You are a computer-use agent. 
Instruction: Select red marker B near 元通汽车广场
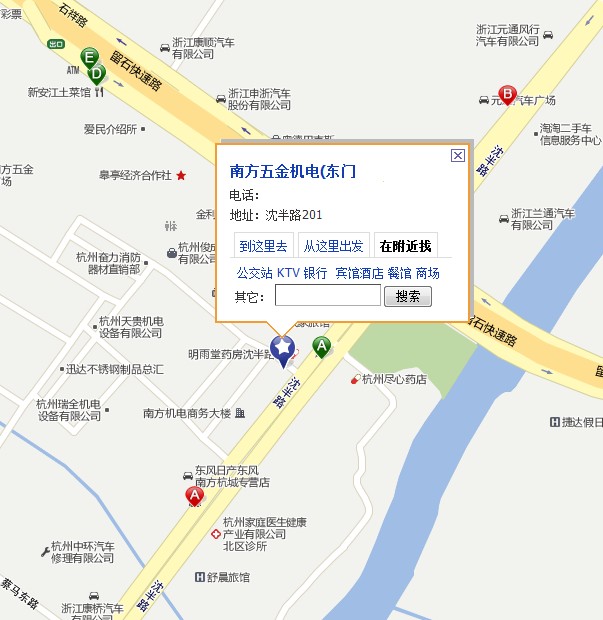pos(507,95)
